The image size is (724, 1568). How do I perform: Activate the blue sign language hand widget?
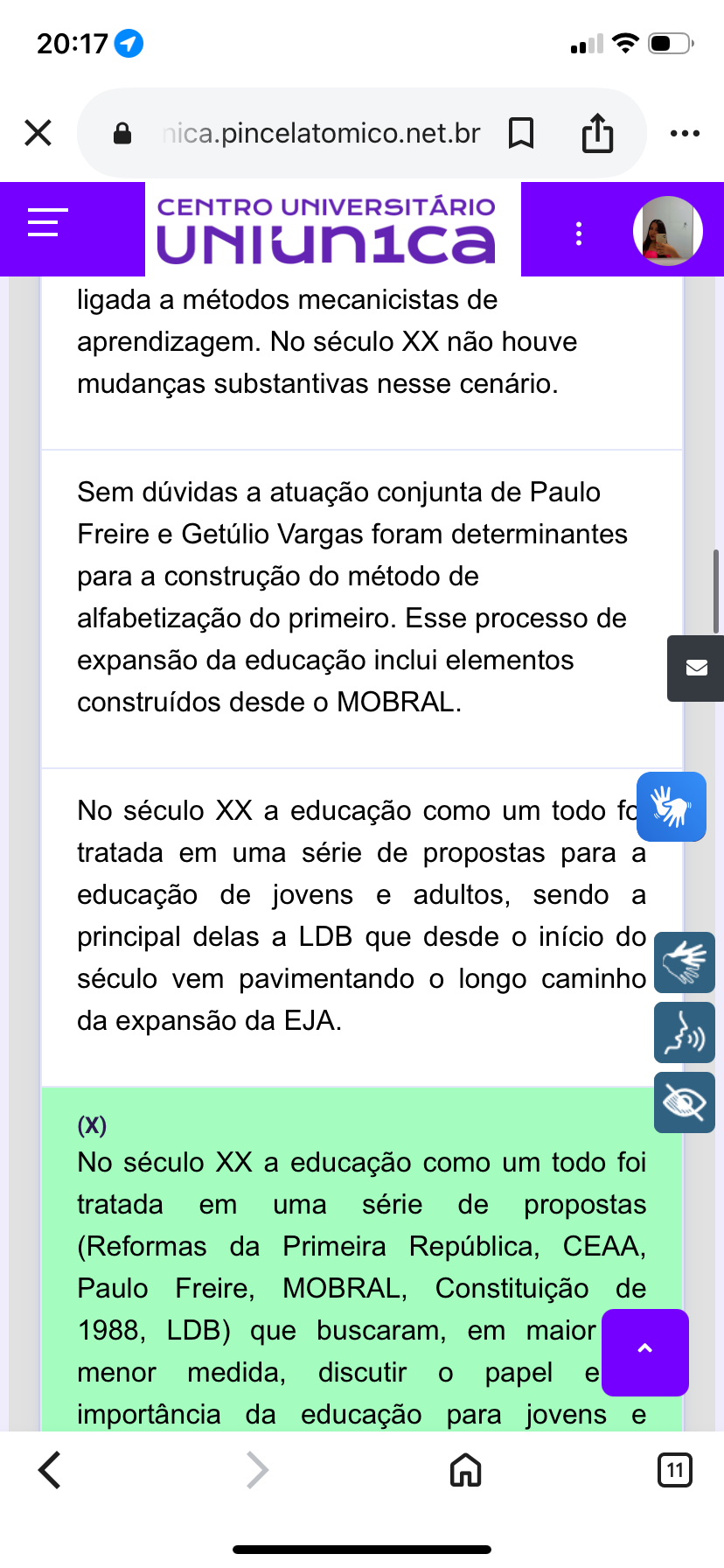671,806
